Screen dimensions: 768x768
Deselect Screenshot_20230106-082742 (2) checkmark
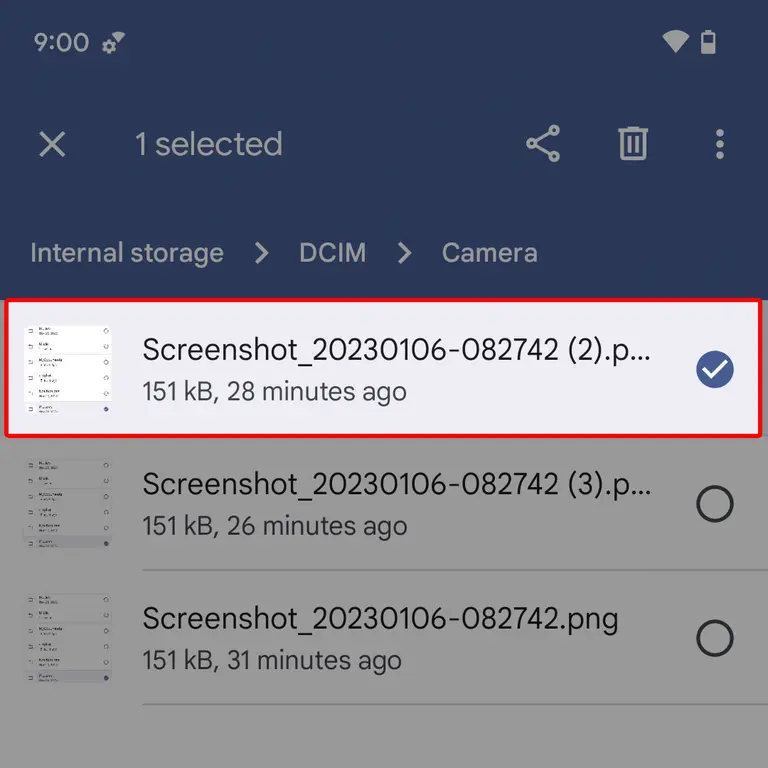click(714, 370)
